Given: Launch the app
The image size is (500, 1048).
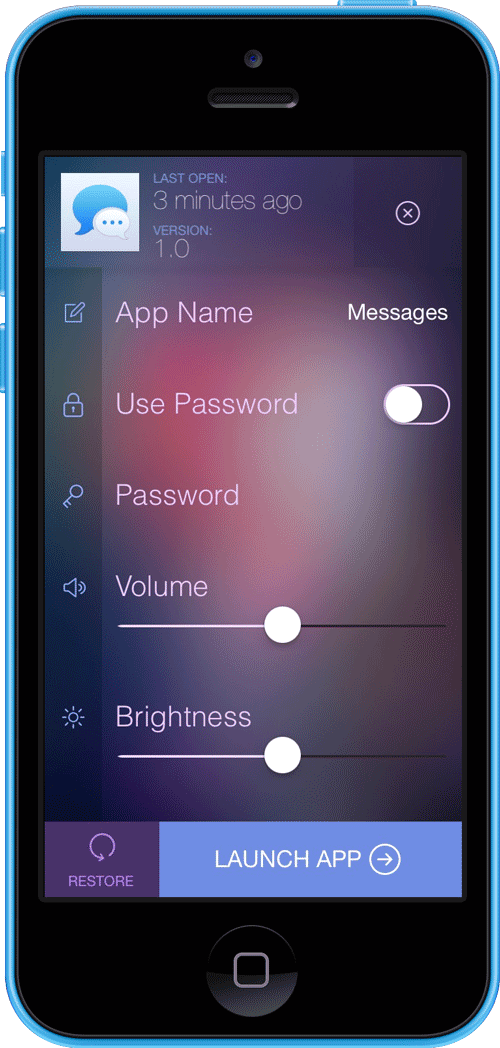Looking at the screenshot, I should click(x=310, y=859).
